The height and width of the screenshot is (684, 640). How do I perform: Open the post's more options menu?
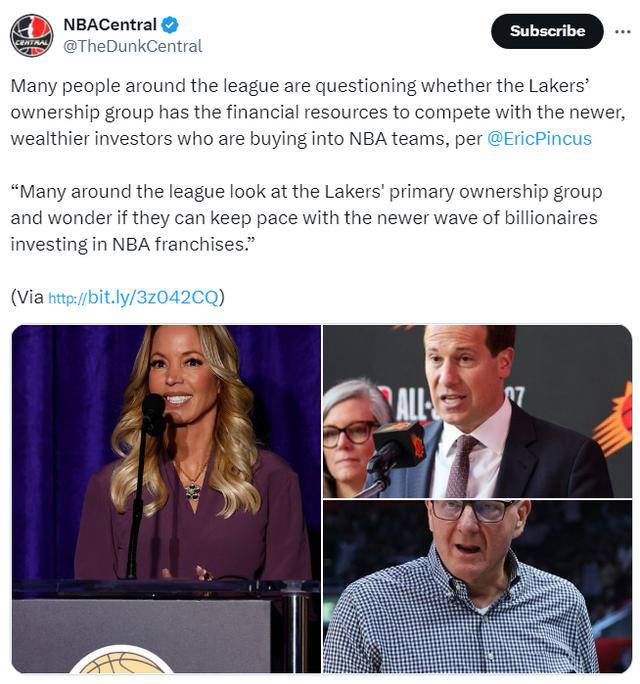tap(622, 31)
